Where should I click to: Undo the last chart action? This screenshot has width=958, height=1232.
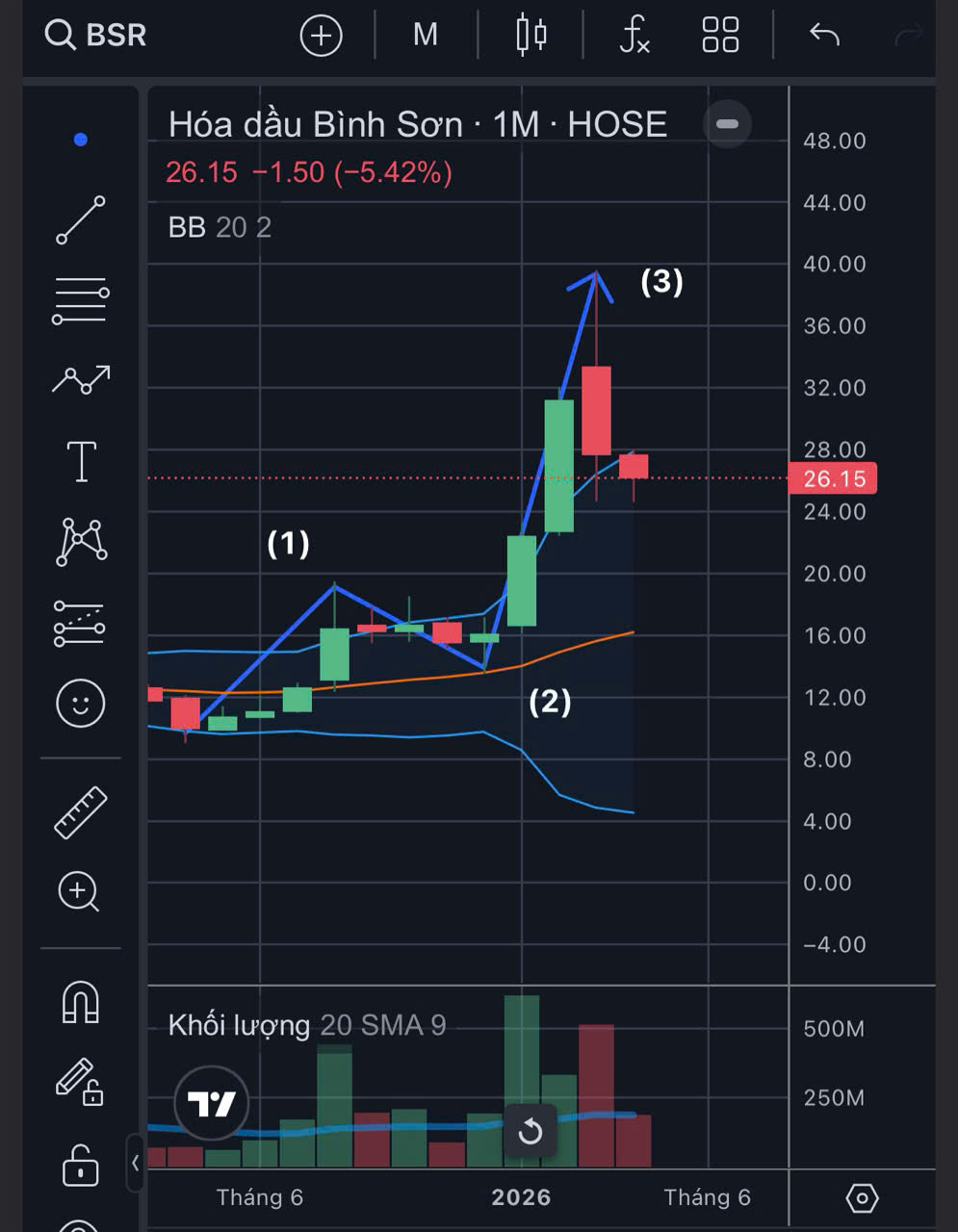824,36
